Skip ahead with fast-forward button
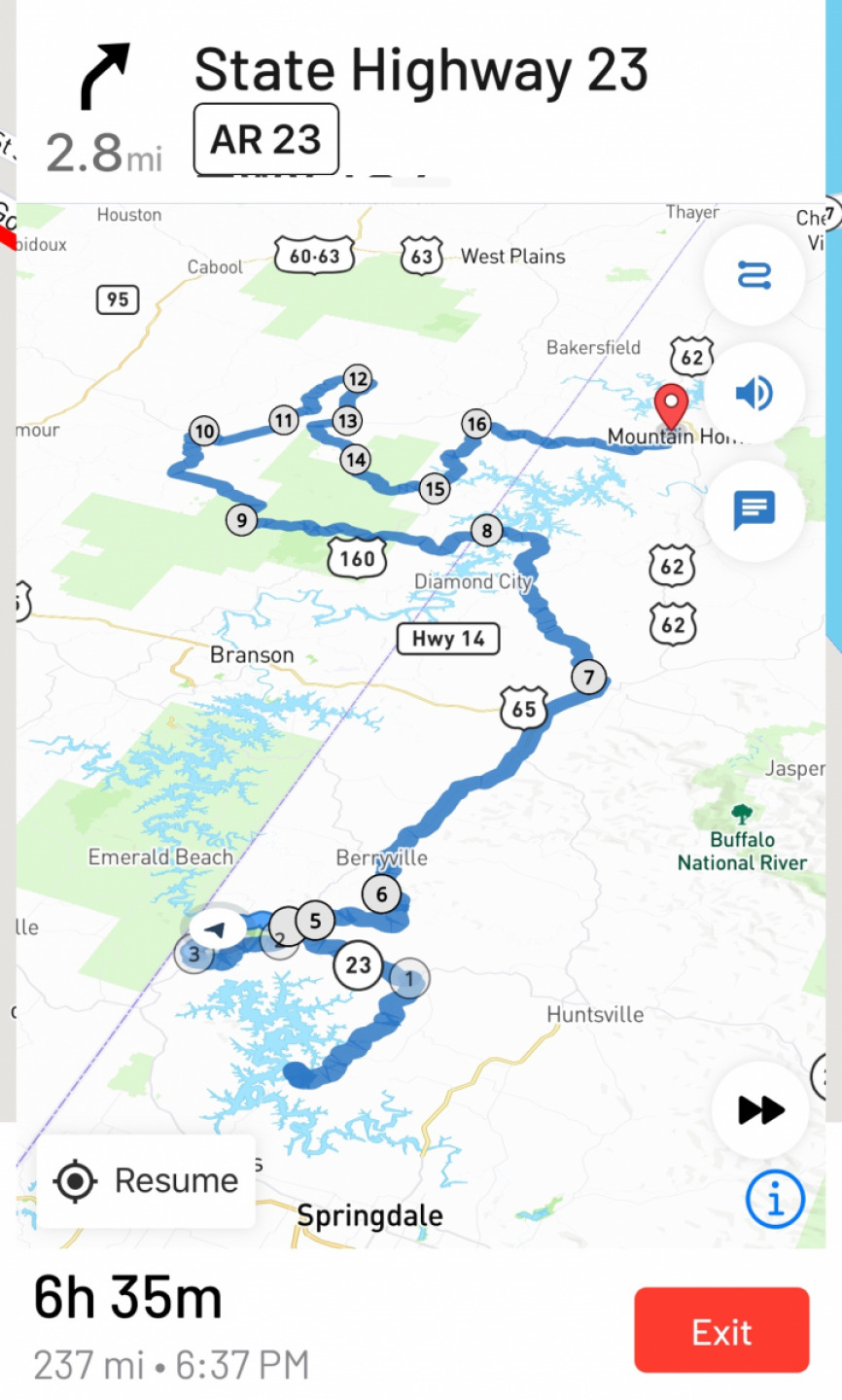Viewport: 842px width, 1400px height. pyautogui.click(x=760, y=1109)
